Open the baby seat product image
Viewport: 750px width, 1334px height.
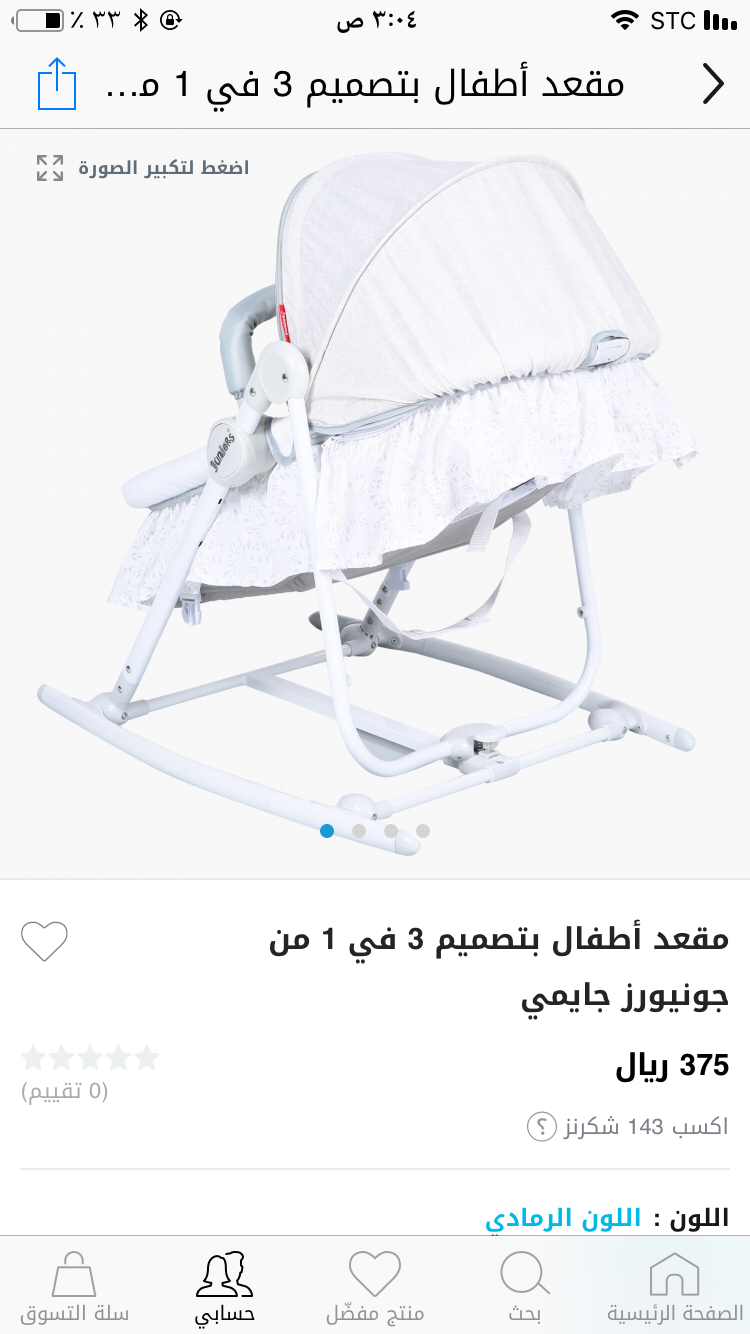click(x=375, y=500)
